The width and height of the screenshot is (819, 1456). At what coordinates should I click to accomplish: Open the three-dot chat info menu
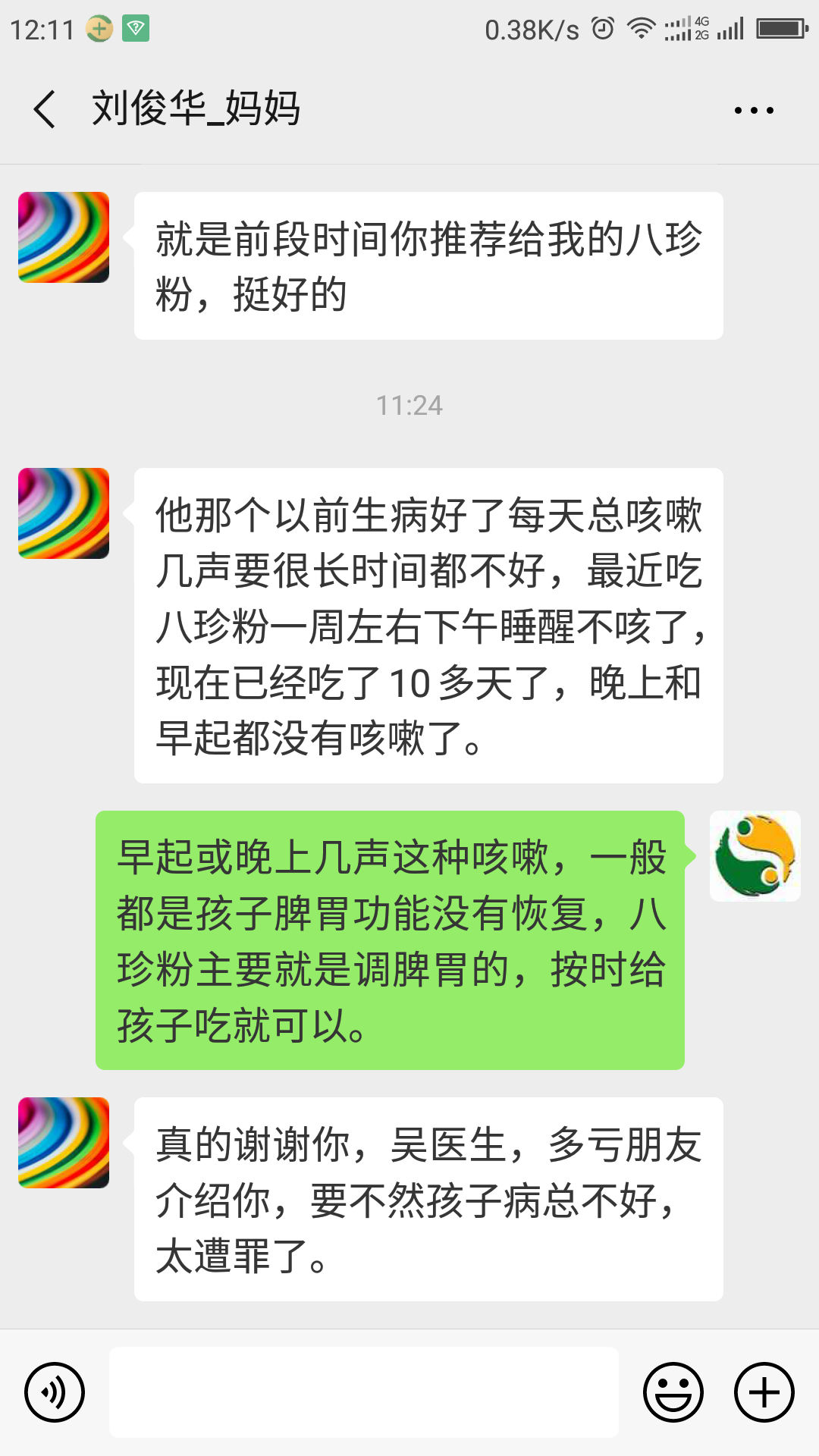(x=754, y=110)
